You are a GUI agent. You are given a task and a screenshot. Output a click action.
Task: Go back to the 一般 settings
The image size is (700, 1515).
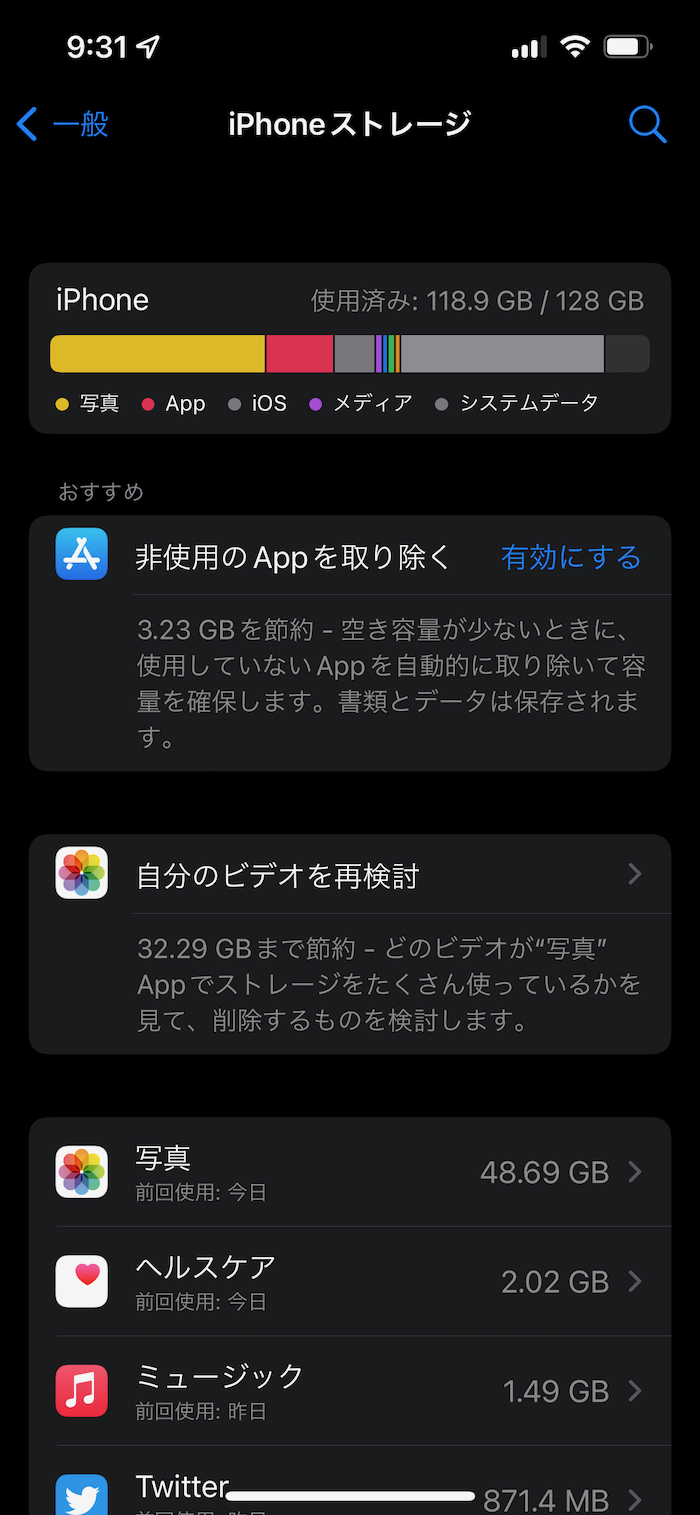[63, 125]
